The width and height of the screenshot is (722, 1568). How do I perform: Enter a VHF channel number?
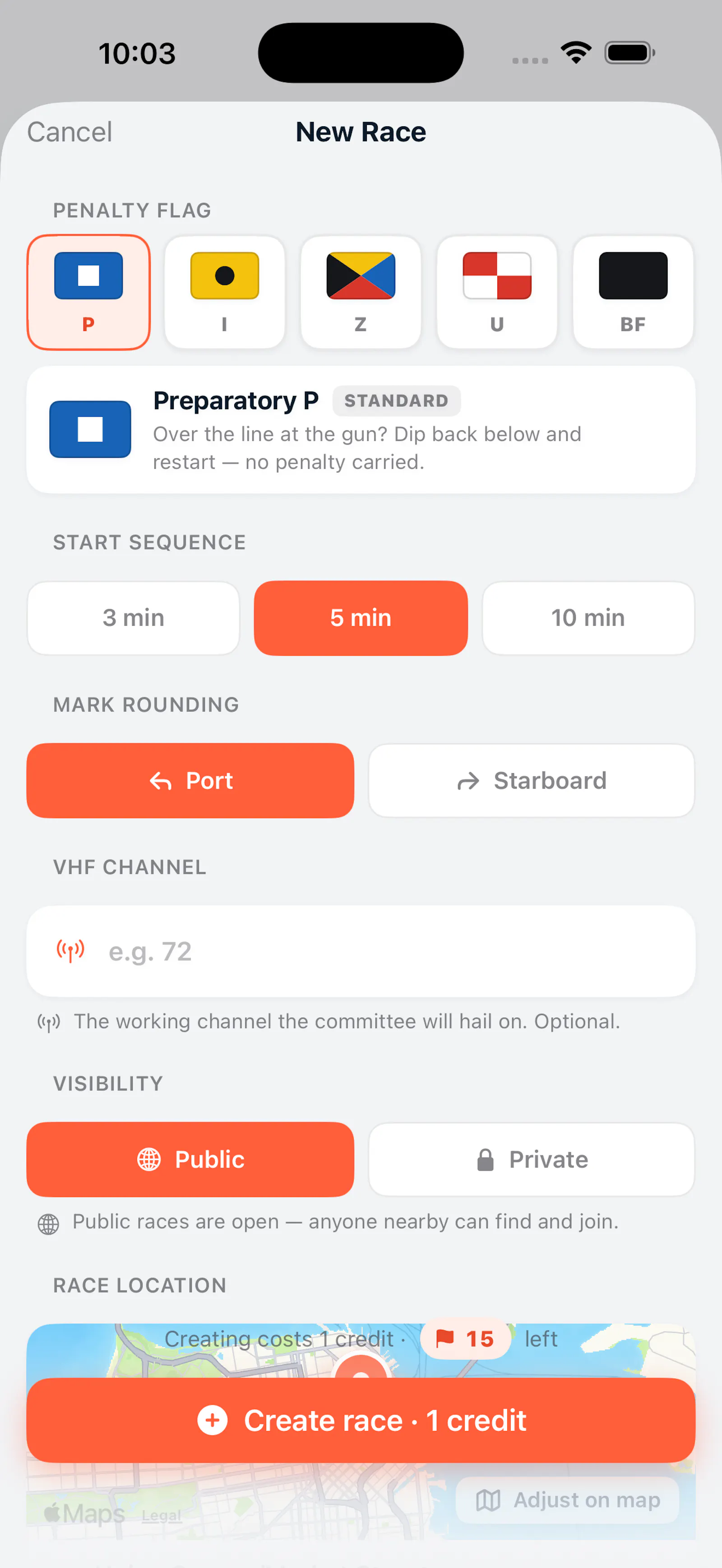(361, 951)
